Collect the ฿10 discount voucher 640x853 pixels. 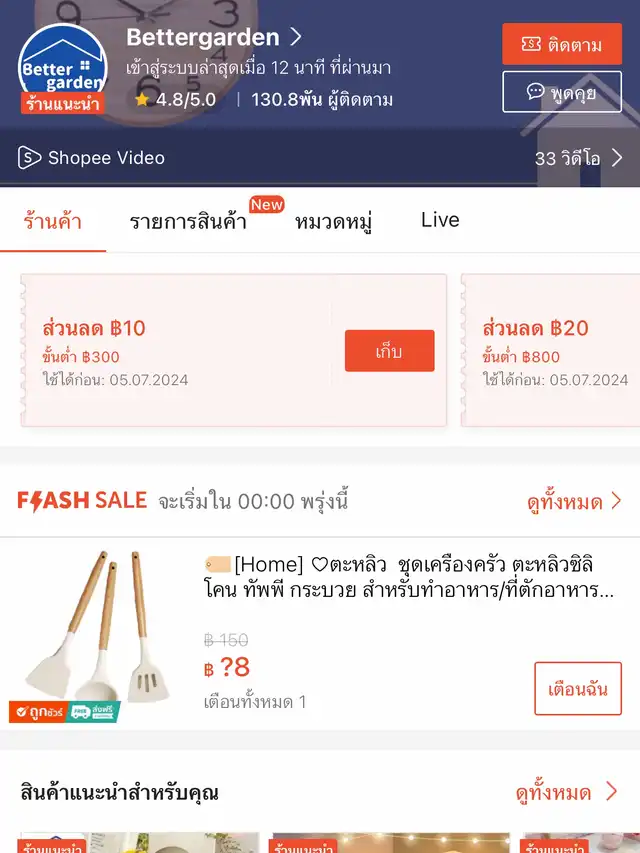[389, 351]
